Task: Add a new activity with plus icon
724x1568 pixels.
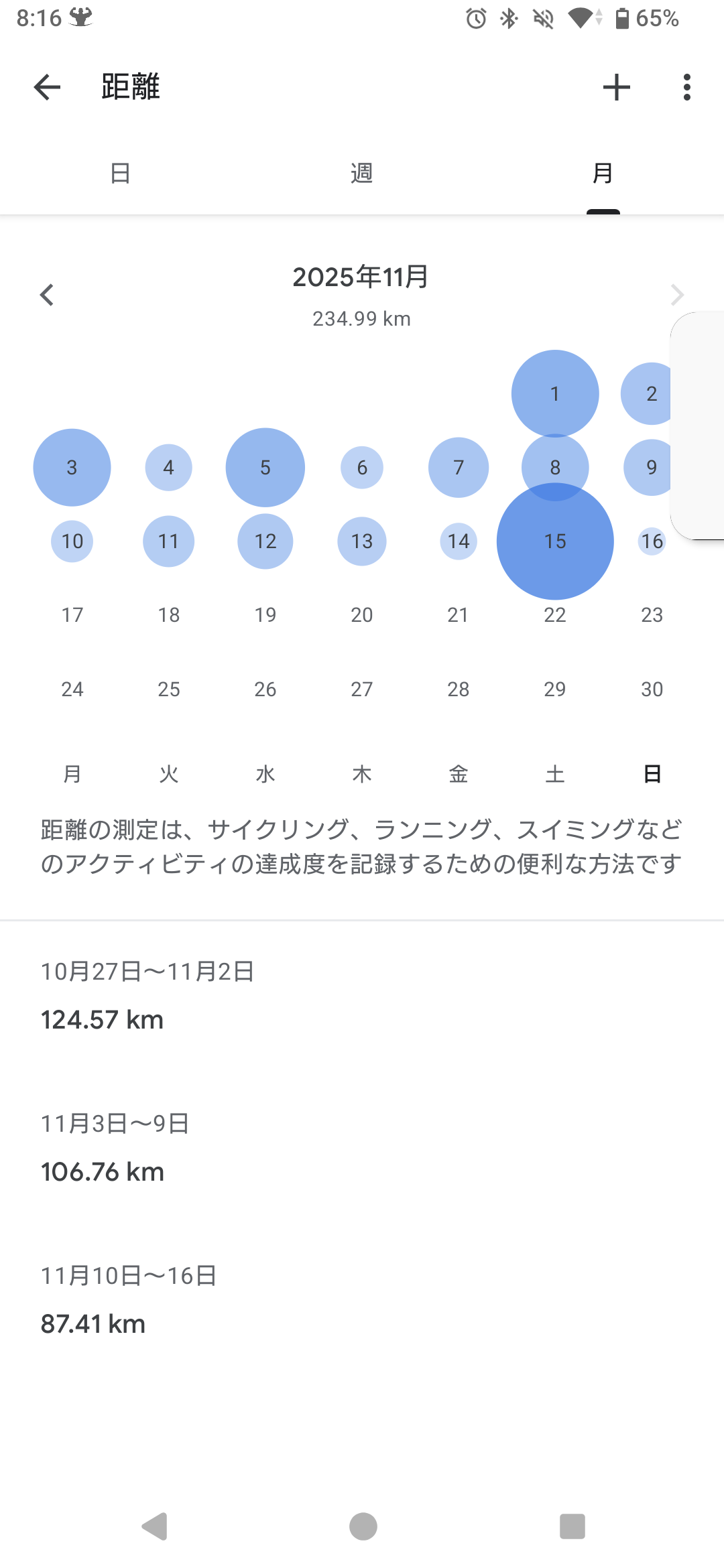Action: [616, 87]
